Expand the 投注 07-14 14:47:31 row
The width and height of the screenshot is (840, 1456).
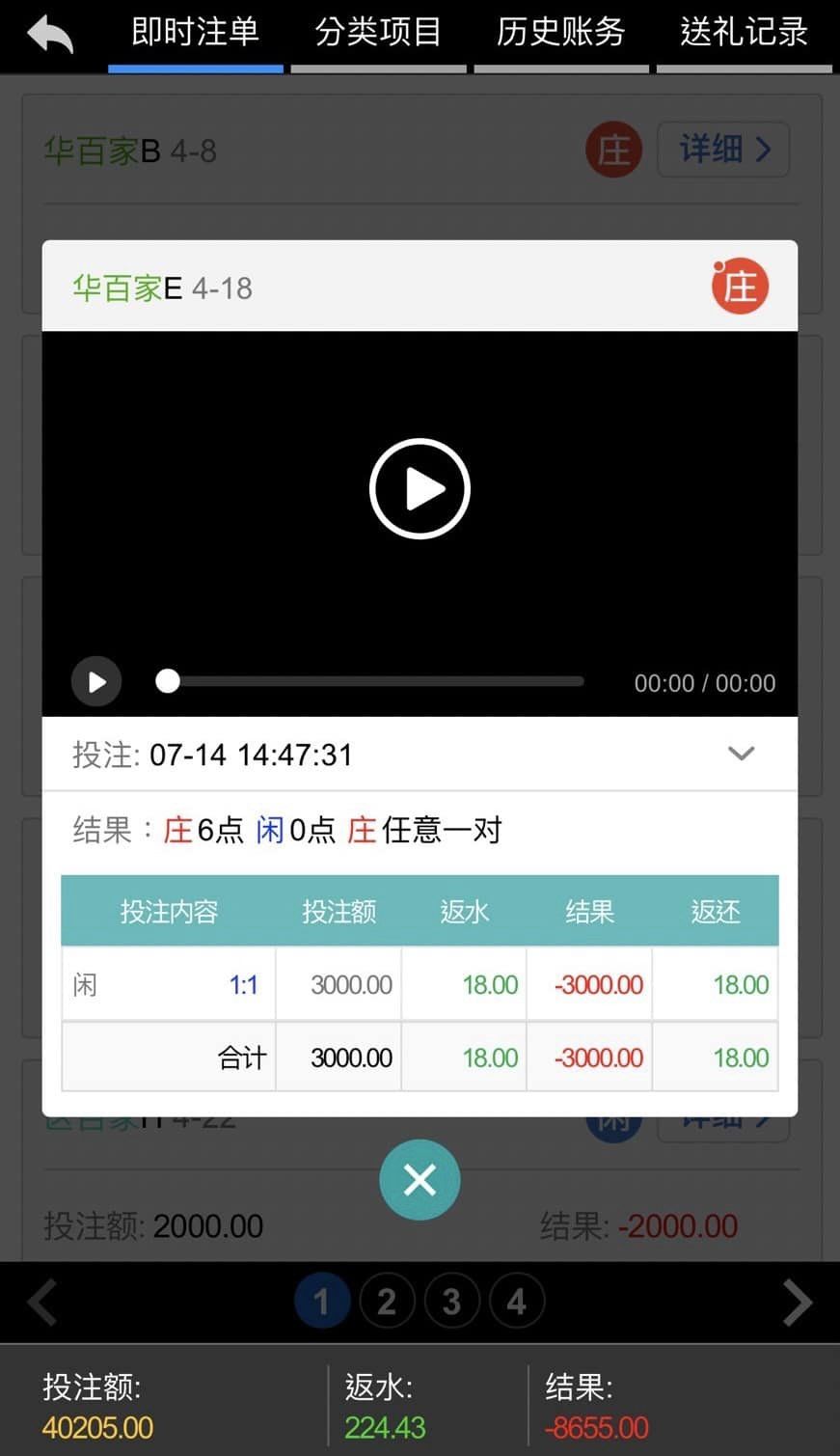pyautogui.click(x=420, y=754)
